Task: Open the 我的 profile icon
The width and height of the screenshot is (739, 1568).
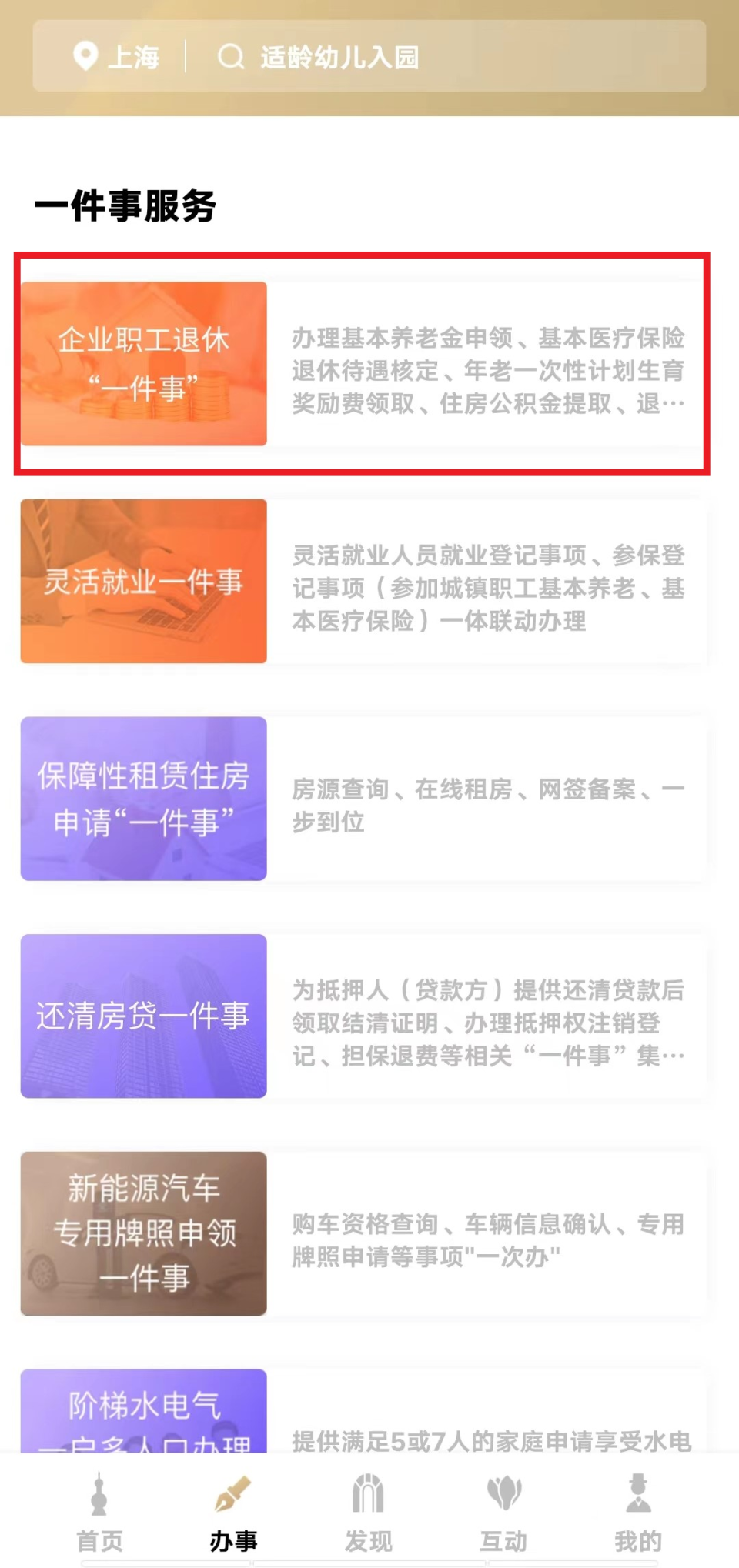Action: pos(637,1491)
